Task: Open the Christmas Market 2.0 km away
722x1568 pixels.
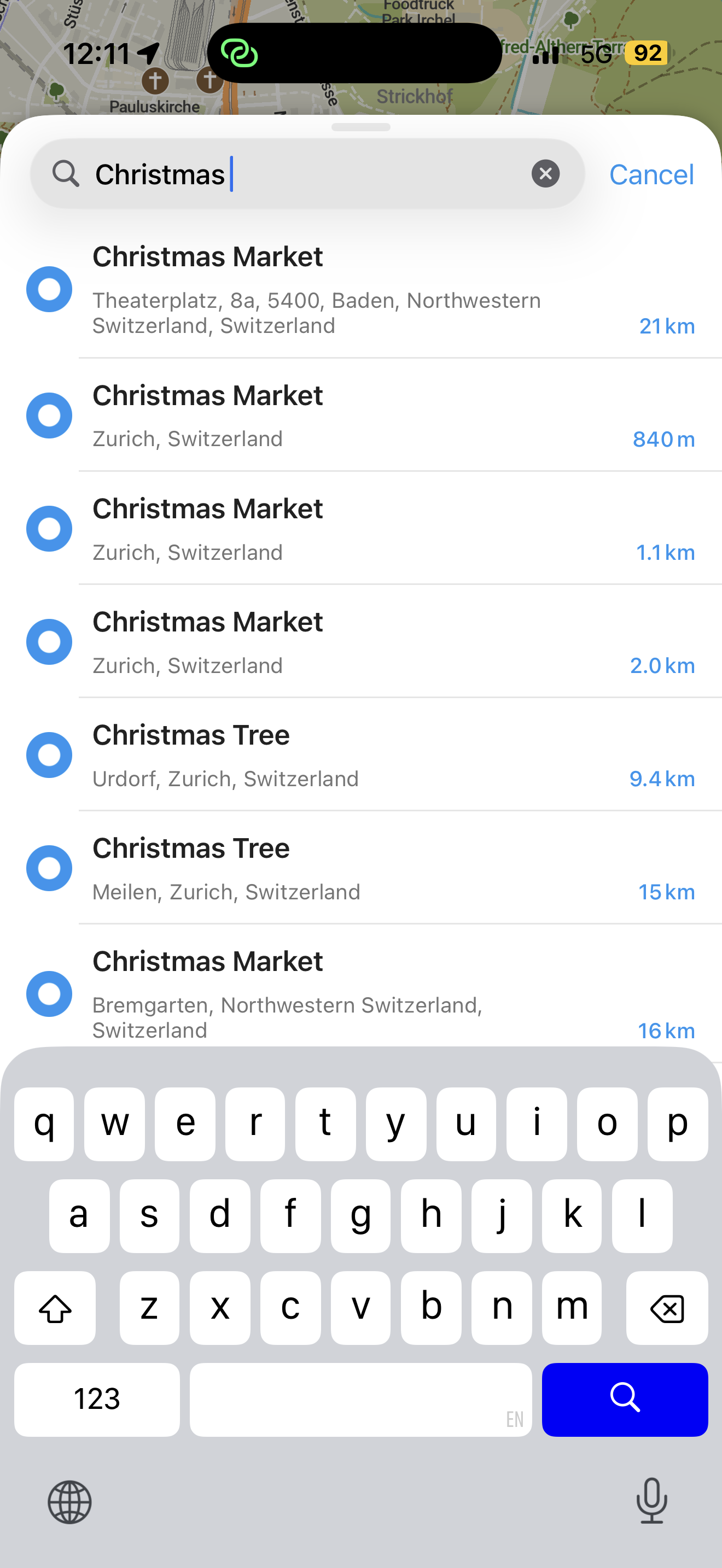Action: click(365, 642)
